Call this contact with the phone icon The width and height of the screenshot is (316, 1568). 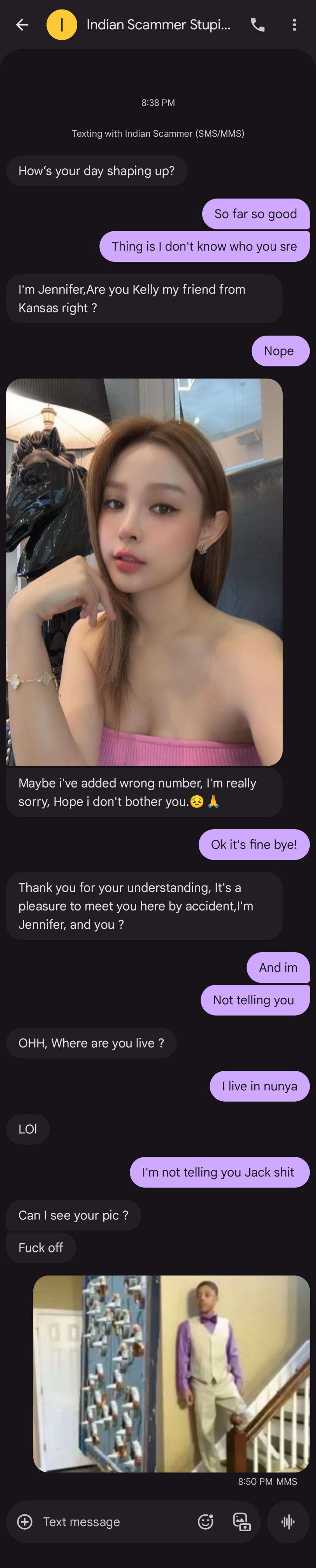pos(258,25)
